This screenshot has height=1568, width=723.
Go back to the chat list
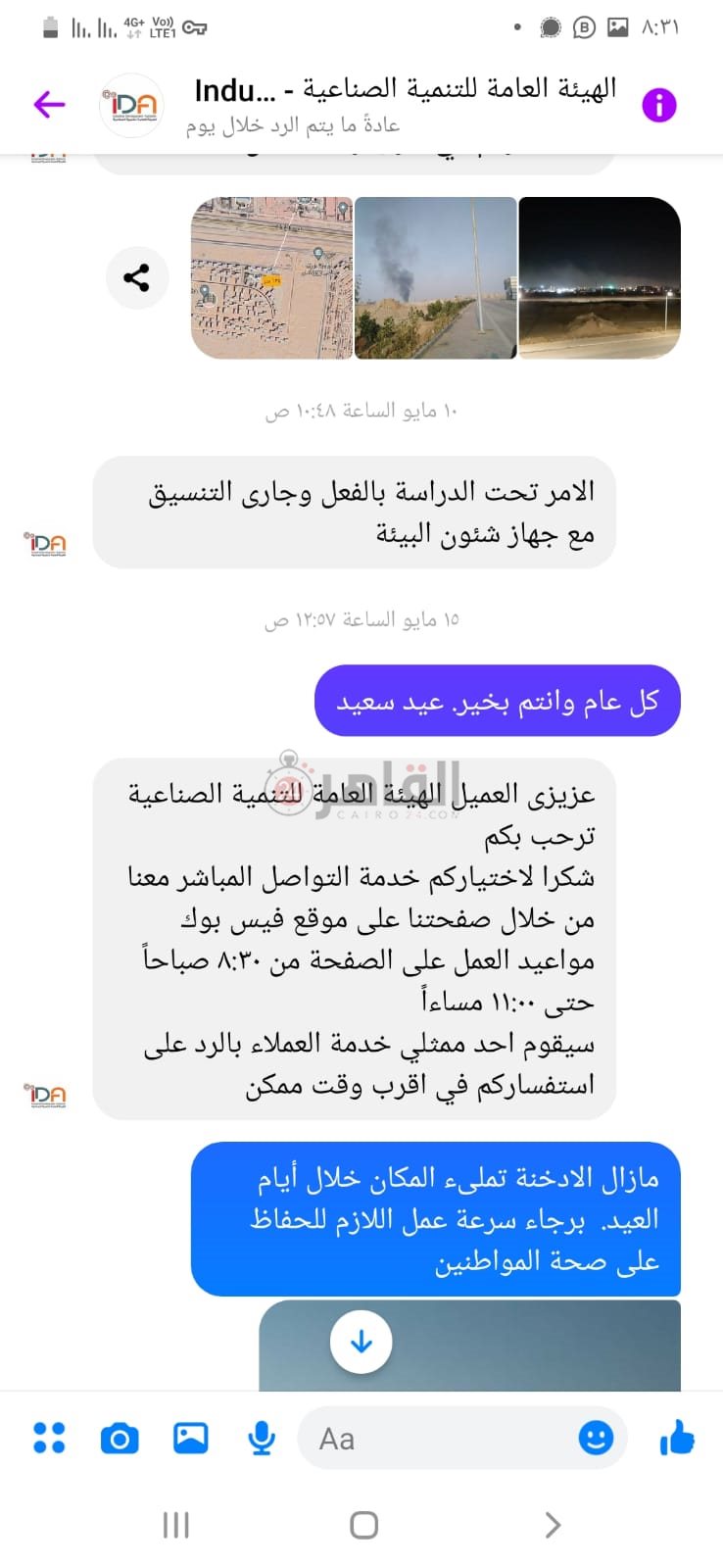pyautogui.click(x=49, y=104)
